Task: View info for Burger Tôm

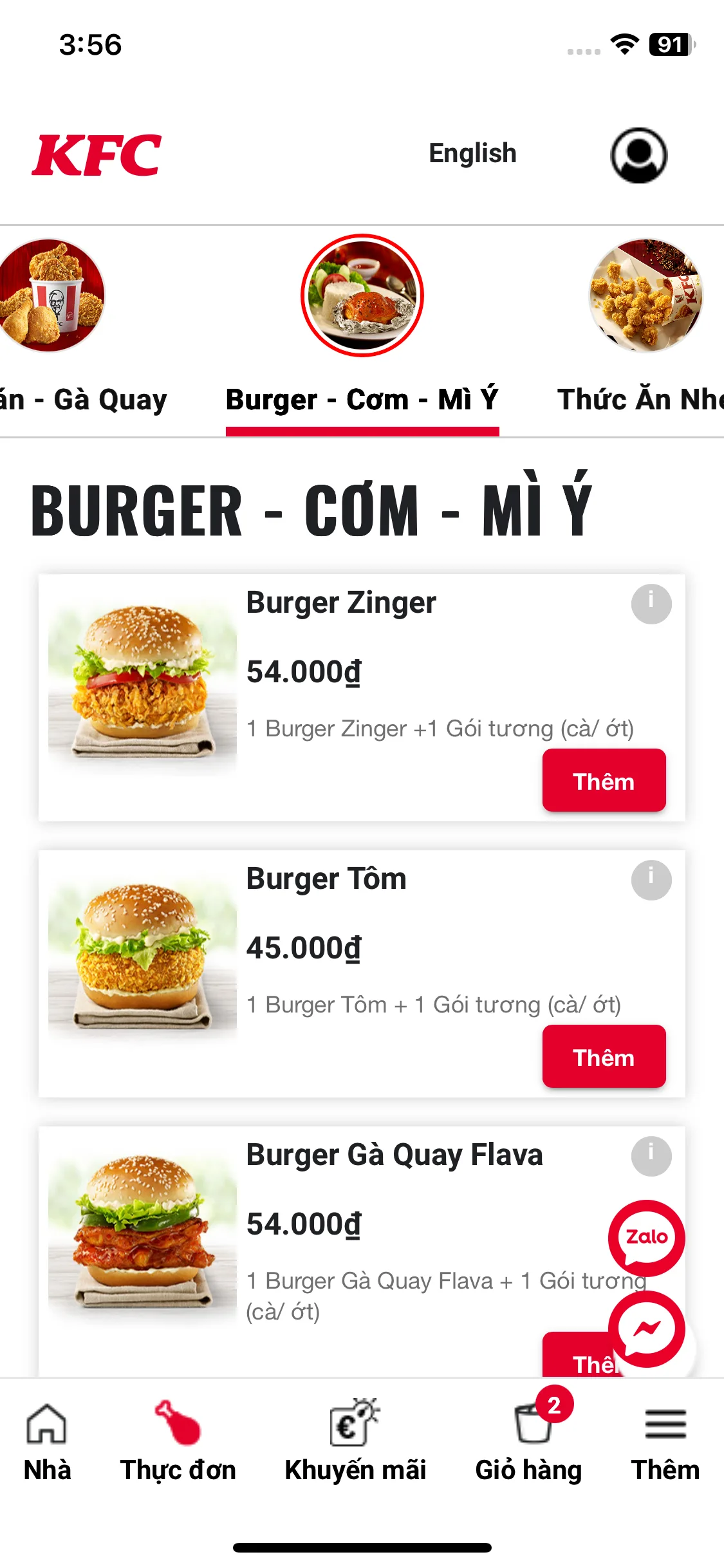Action: [x=651, y=880]
